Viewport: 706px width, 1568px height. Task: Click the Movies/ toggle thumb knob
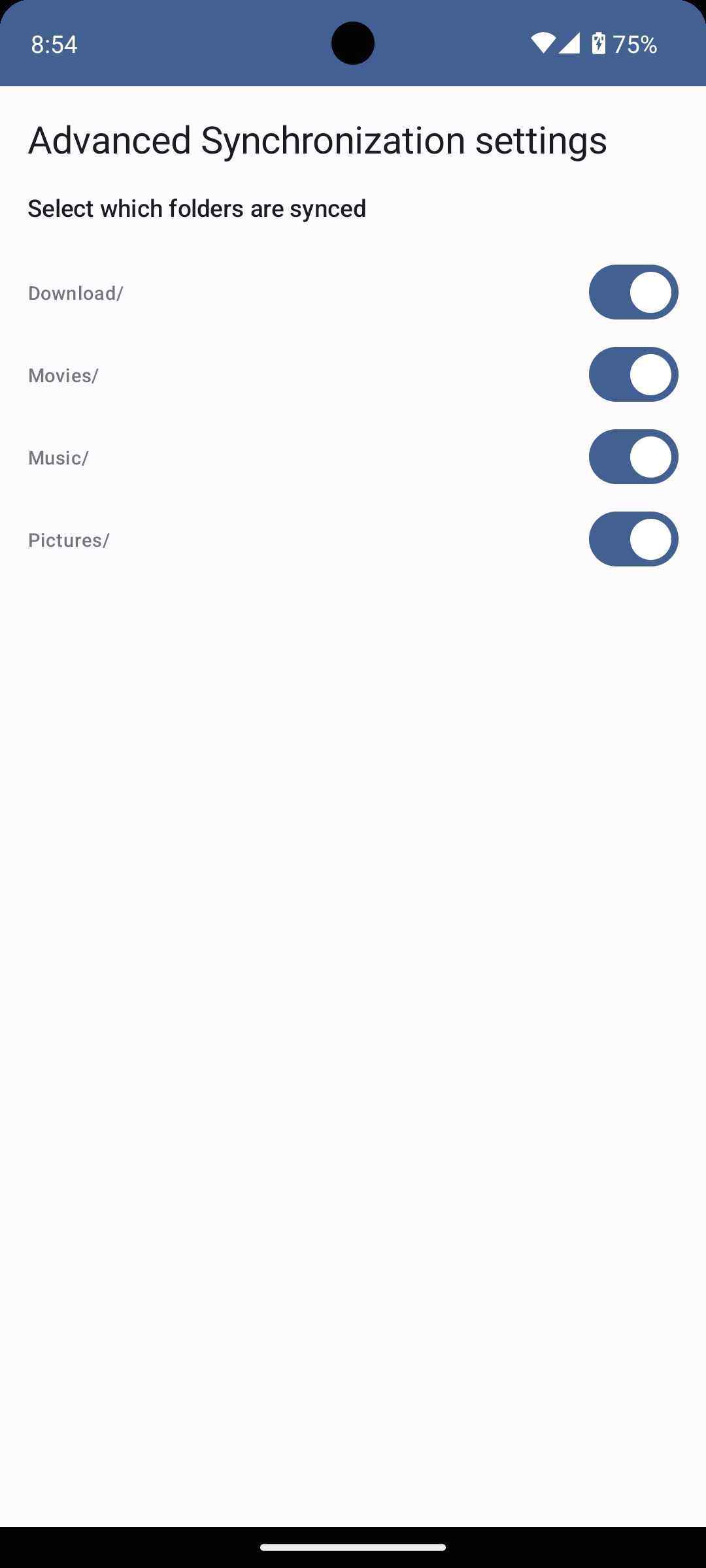[x=650, y=374]
